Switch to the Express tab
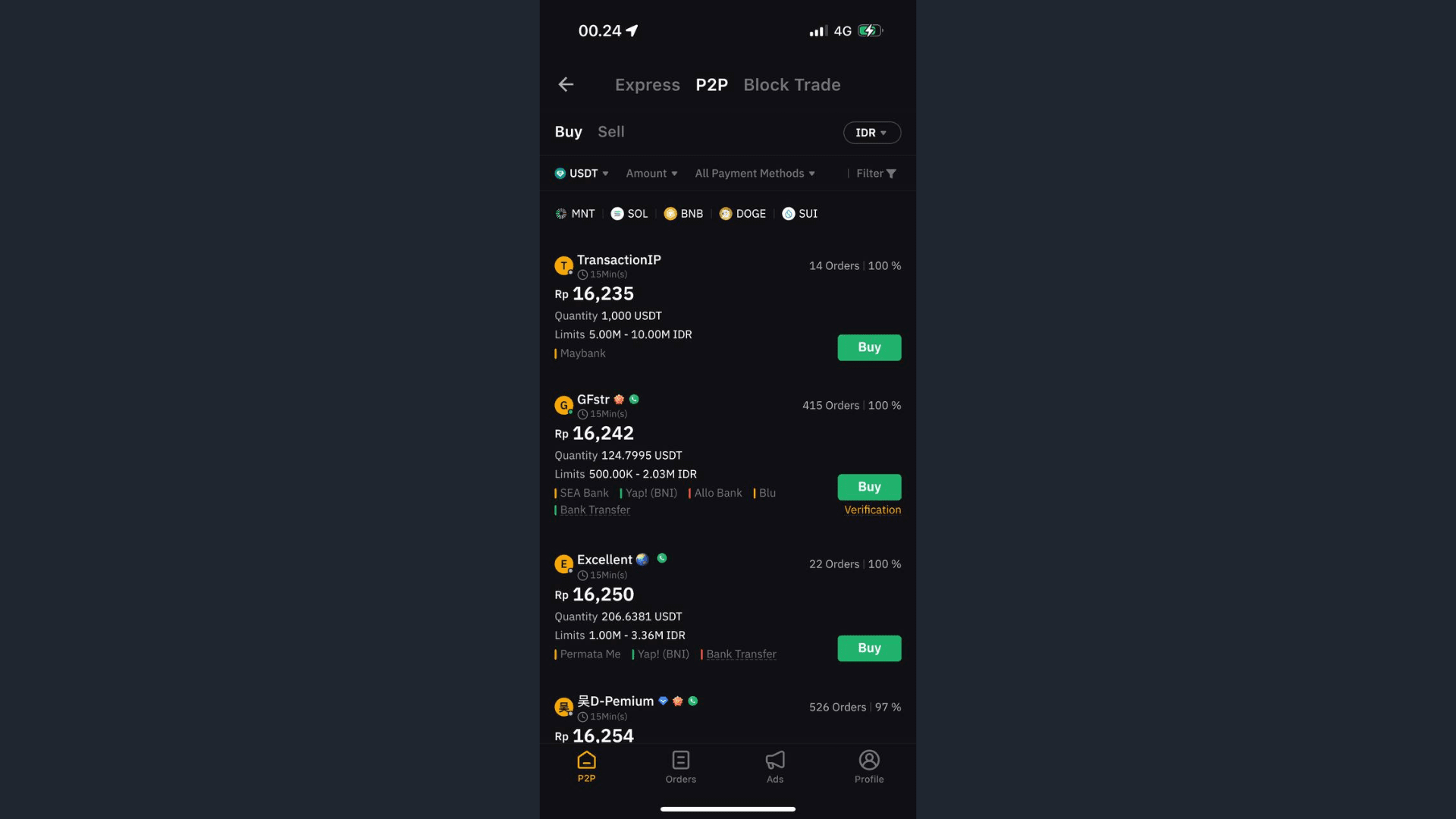Viewport: 1456px width, 819px height. click(647, 85)
